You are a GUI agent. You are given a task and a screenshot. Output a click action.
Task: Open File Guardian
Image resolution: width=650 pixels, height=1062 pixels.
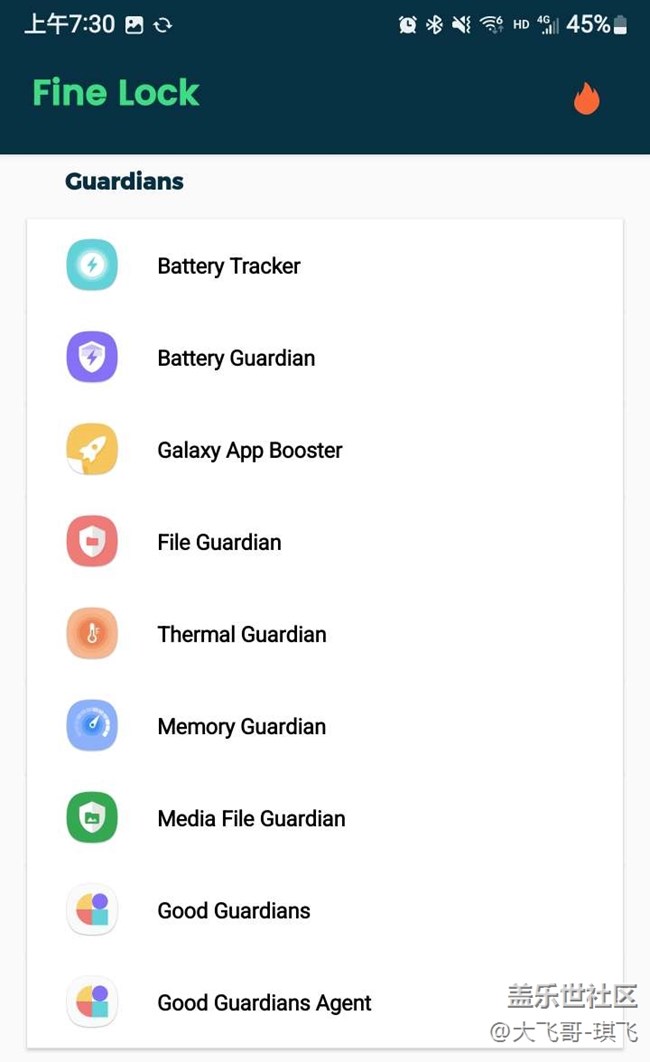pyautogui.click(x=325, y=542)
